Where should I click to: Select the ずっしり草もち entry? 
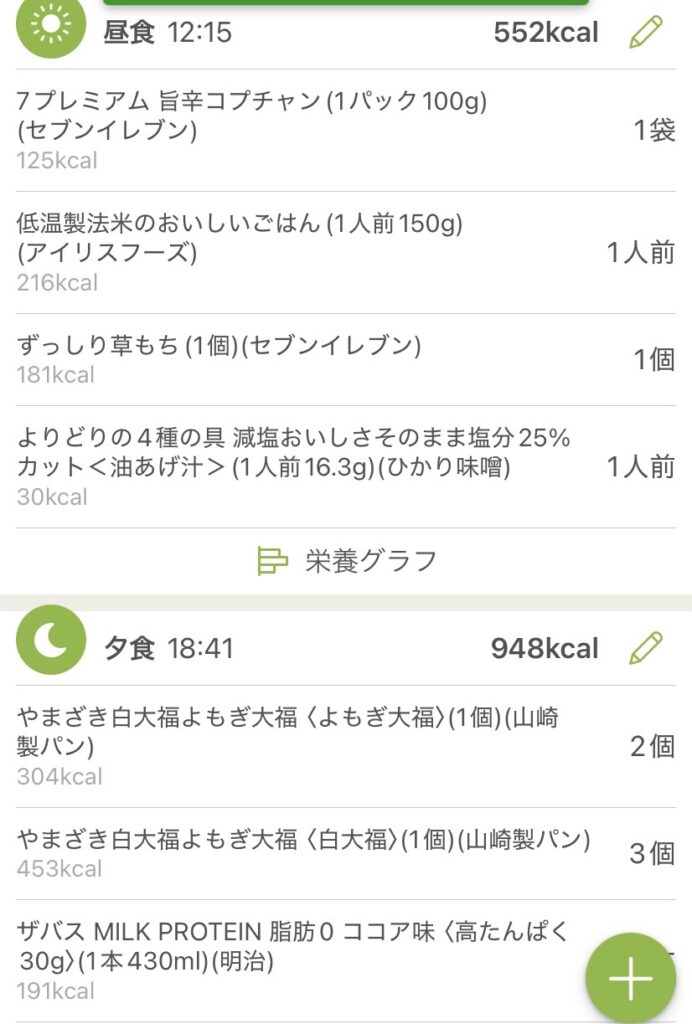point(300,359)
